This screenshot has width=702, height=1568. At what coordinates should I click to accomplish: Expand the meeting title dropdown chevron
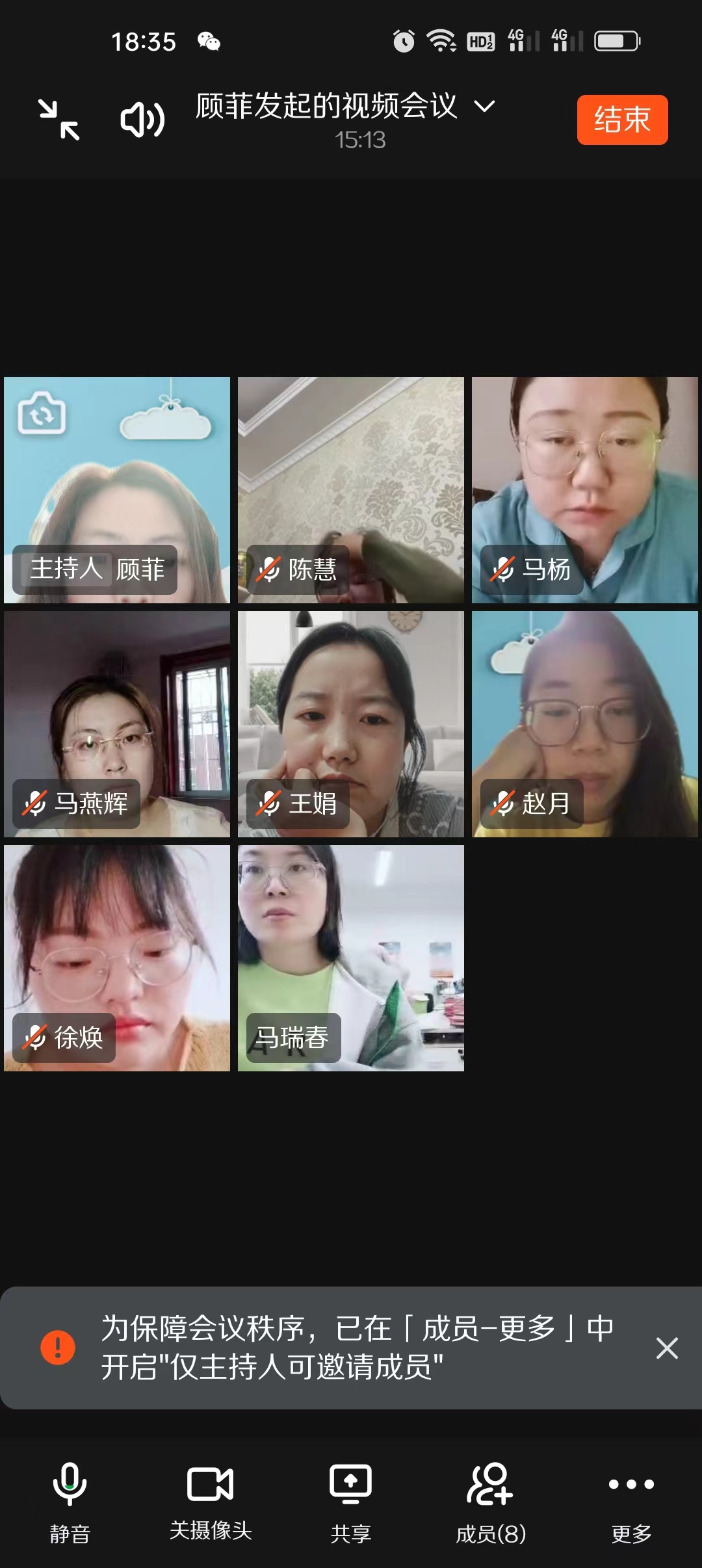coord(484,109)
